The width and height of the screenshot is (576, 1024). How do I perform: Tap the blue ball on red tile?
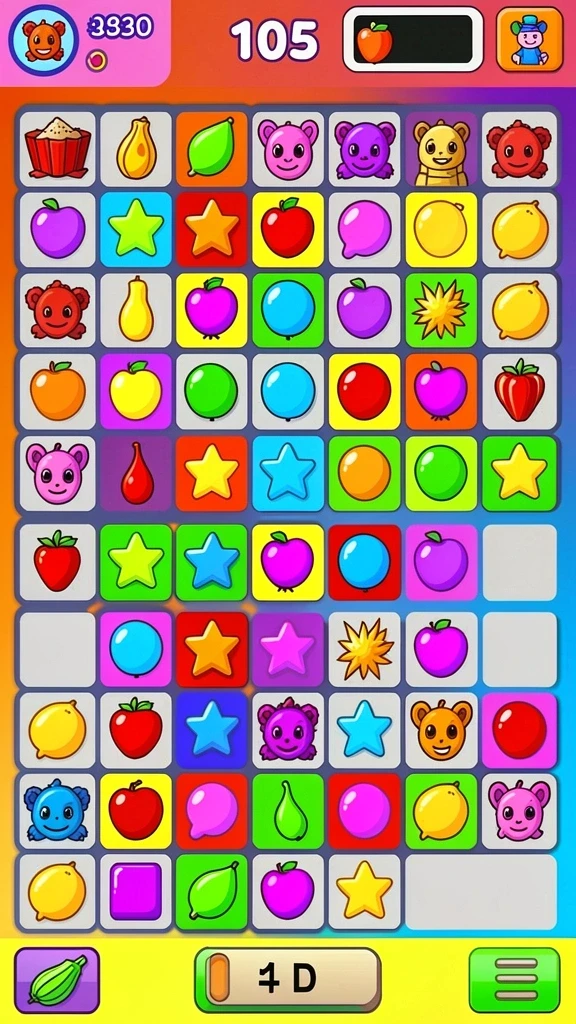[364, 562]
